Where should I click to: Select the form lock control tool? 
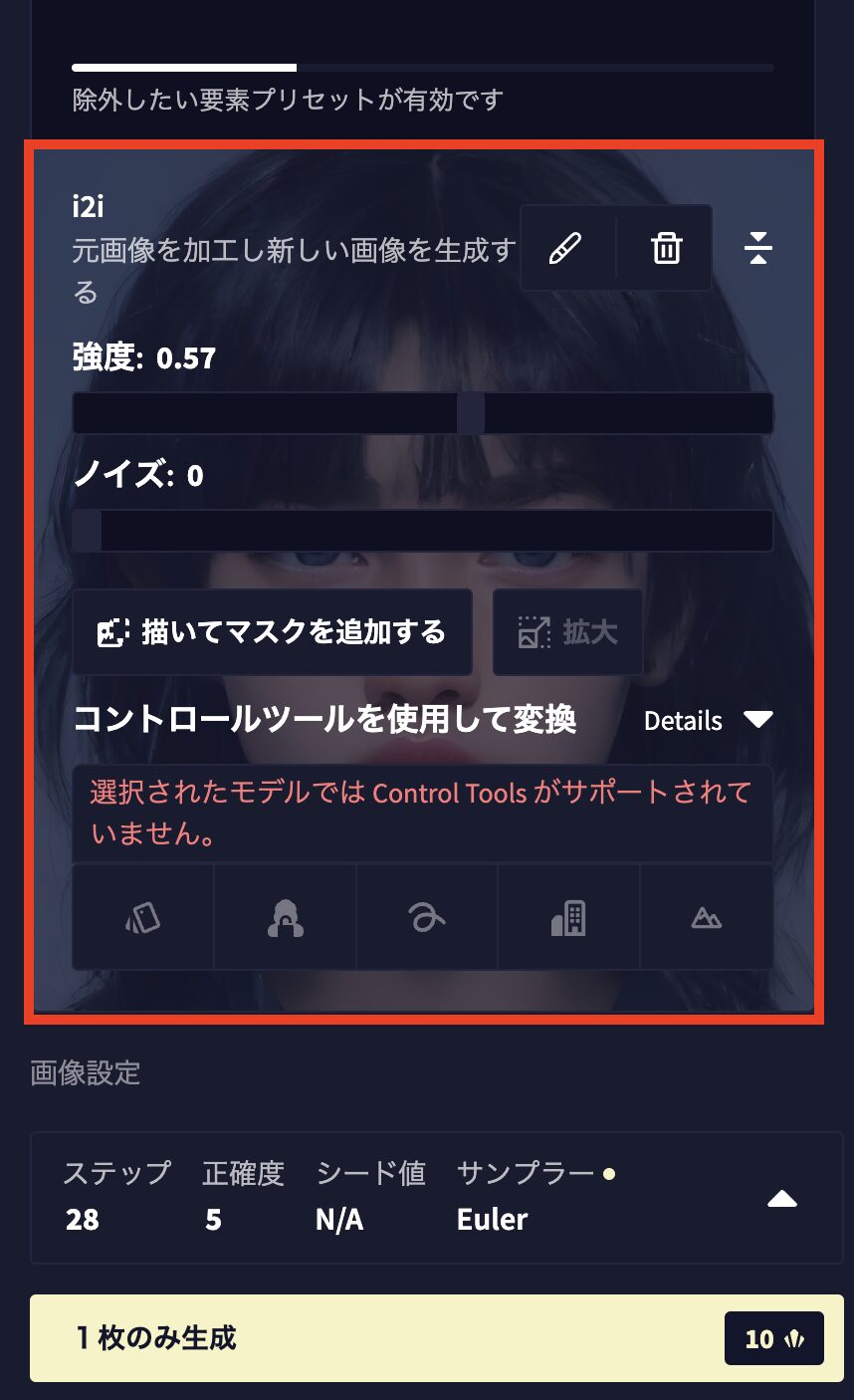[286, 918]
